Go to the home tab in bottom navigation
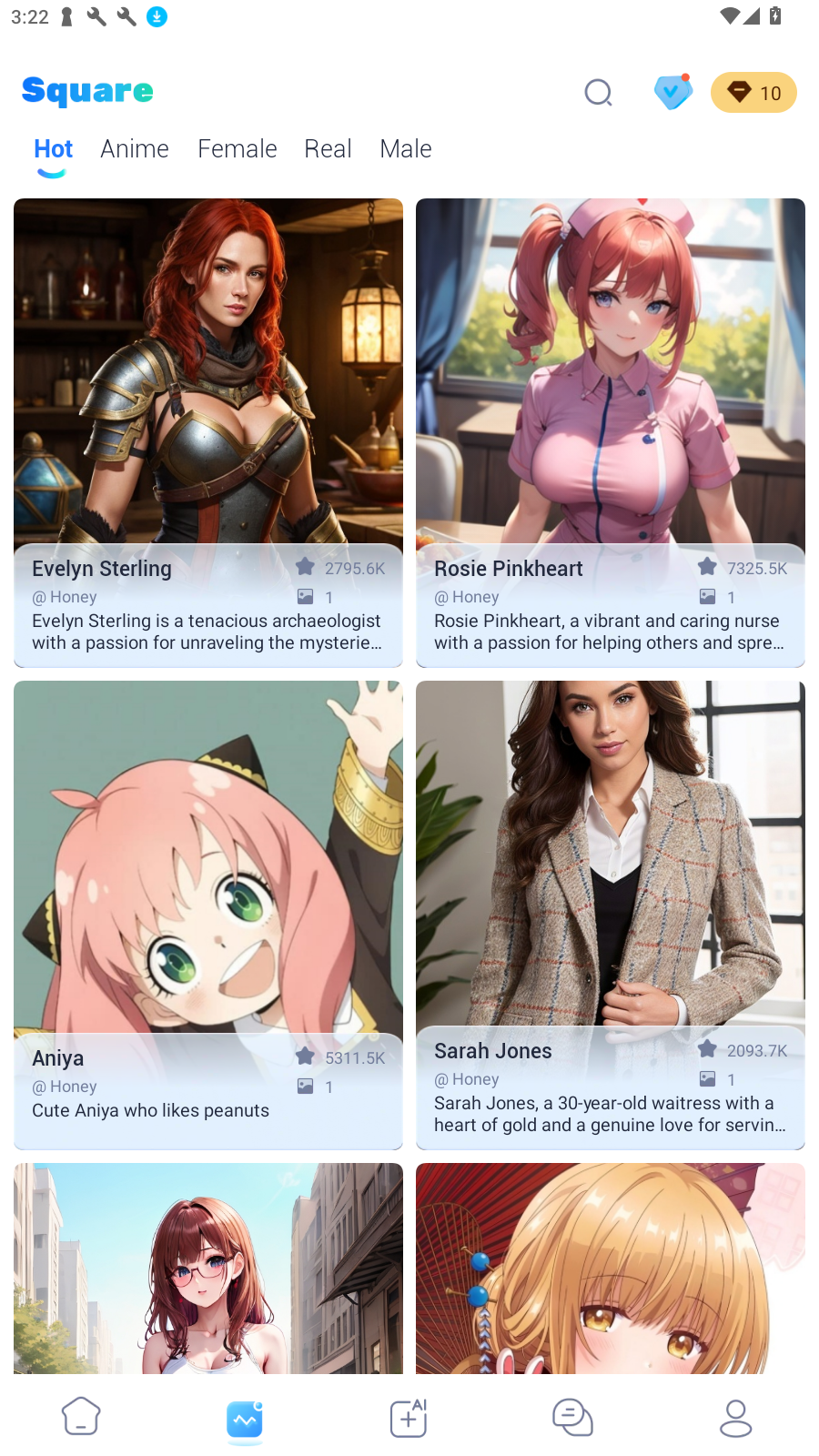The height and width of the screenshot is (1456, 819). click(81, 1417)
